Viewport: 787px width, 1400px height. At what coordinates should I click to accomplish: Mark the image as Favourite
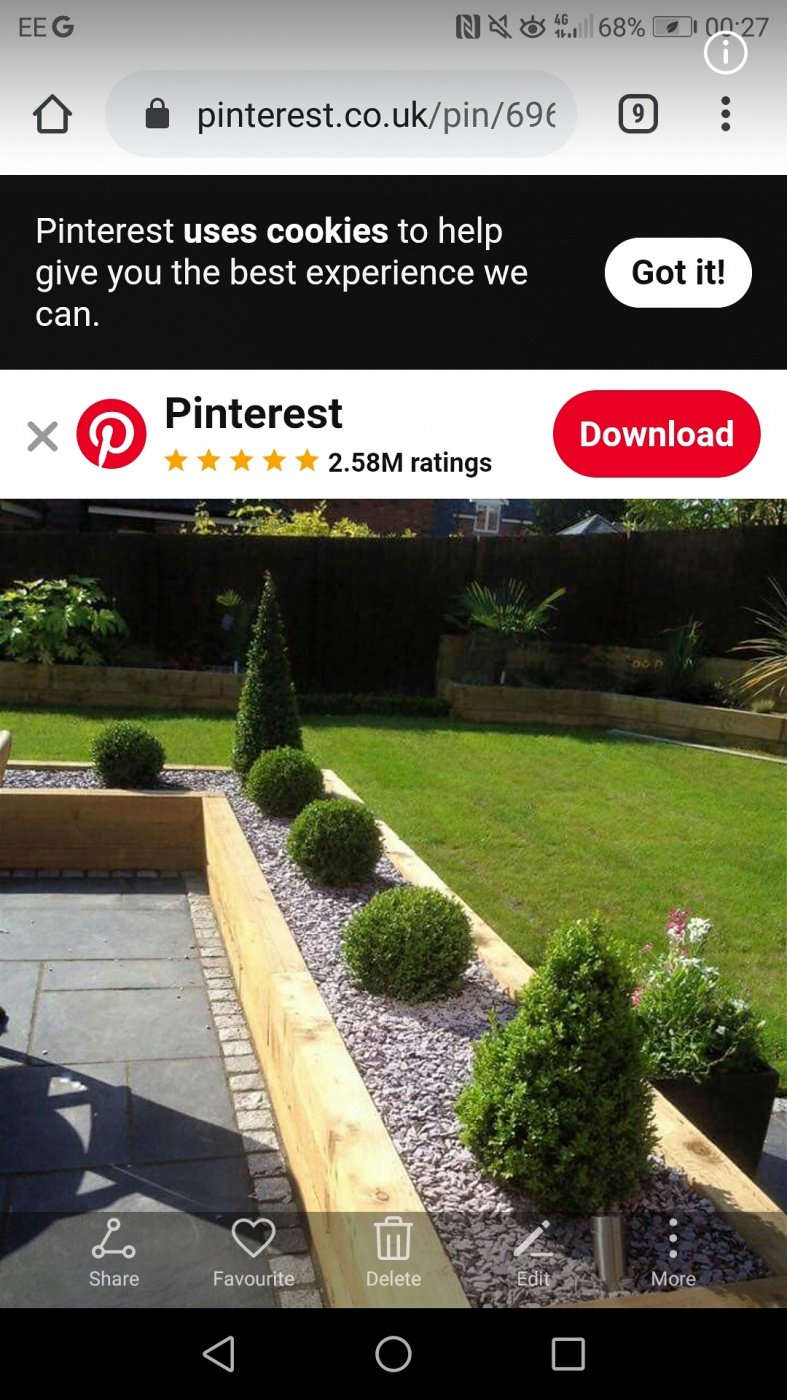tap(253, 1253)
